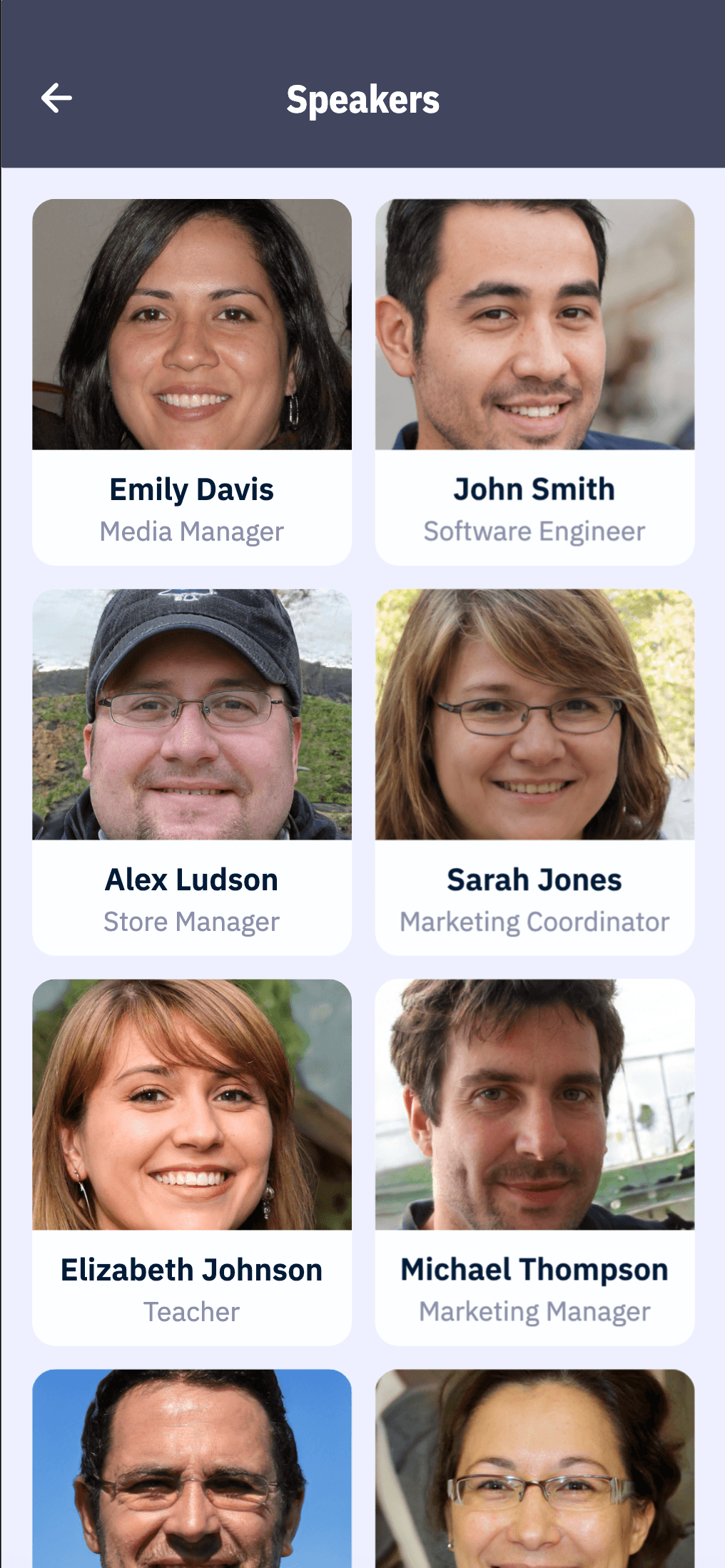Viewport: 725px width, 1568px height.
Task: Select the Media Manager subtitle text
Action: coord(191,531)
